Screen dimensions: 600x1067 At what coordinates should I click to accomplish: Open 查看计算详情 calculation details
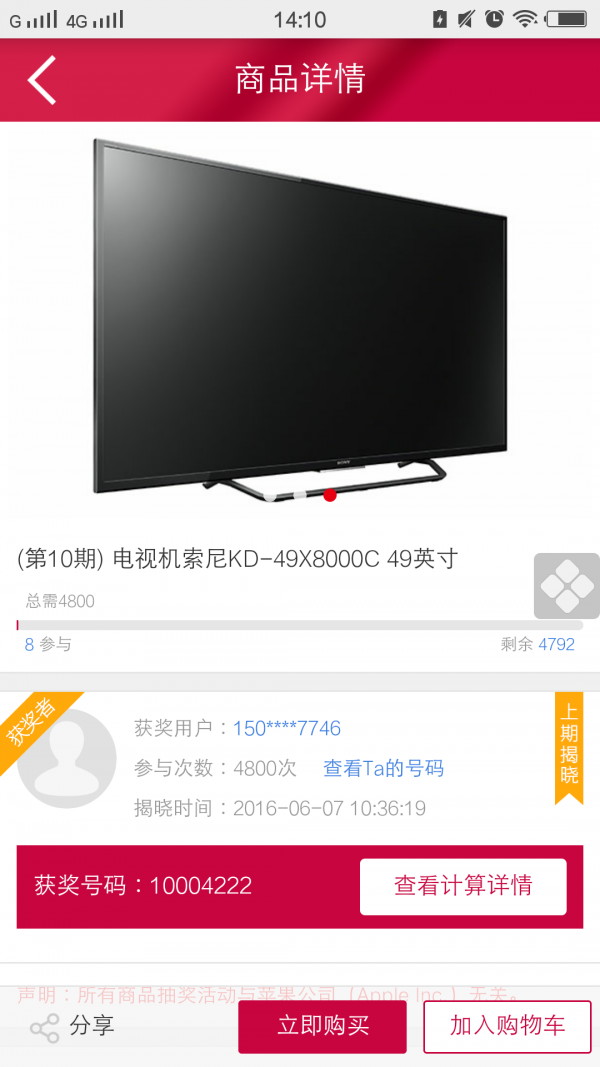[463, 886]
